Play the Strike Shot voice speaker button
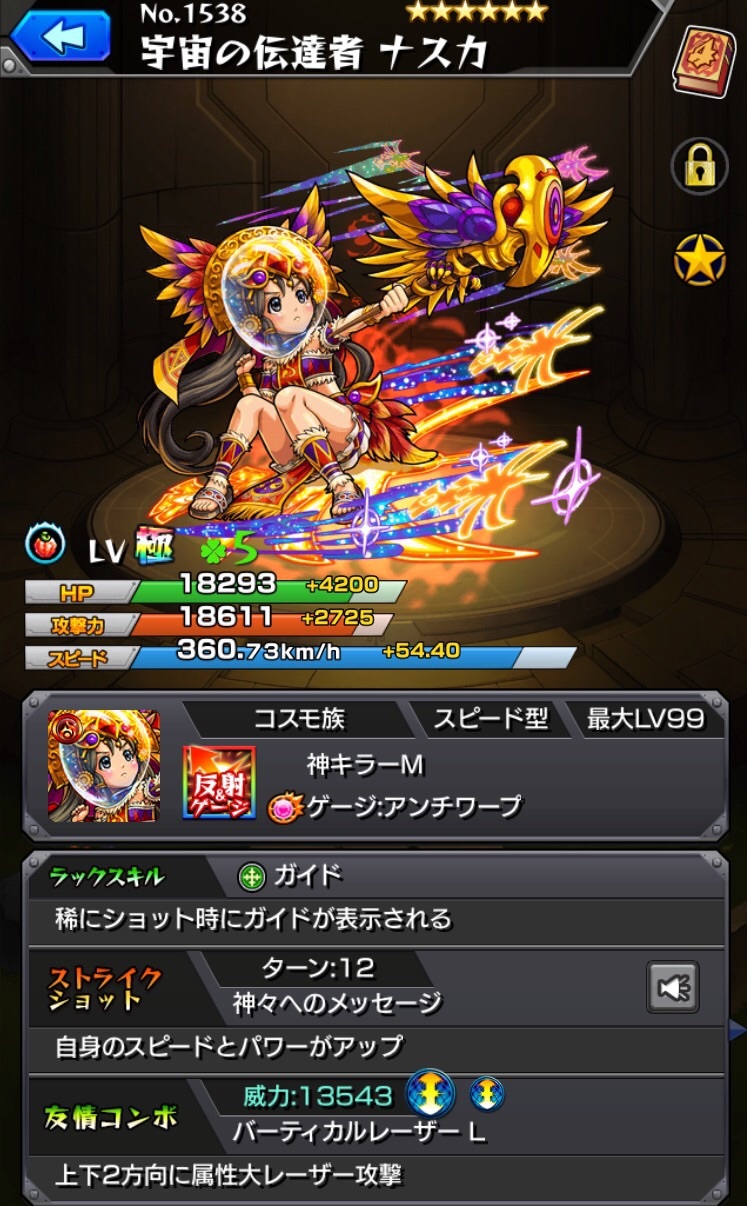 click(672, 988)
